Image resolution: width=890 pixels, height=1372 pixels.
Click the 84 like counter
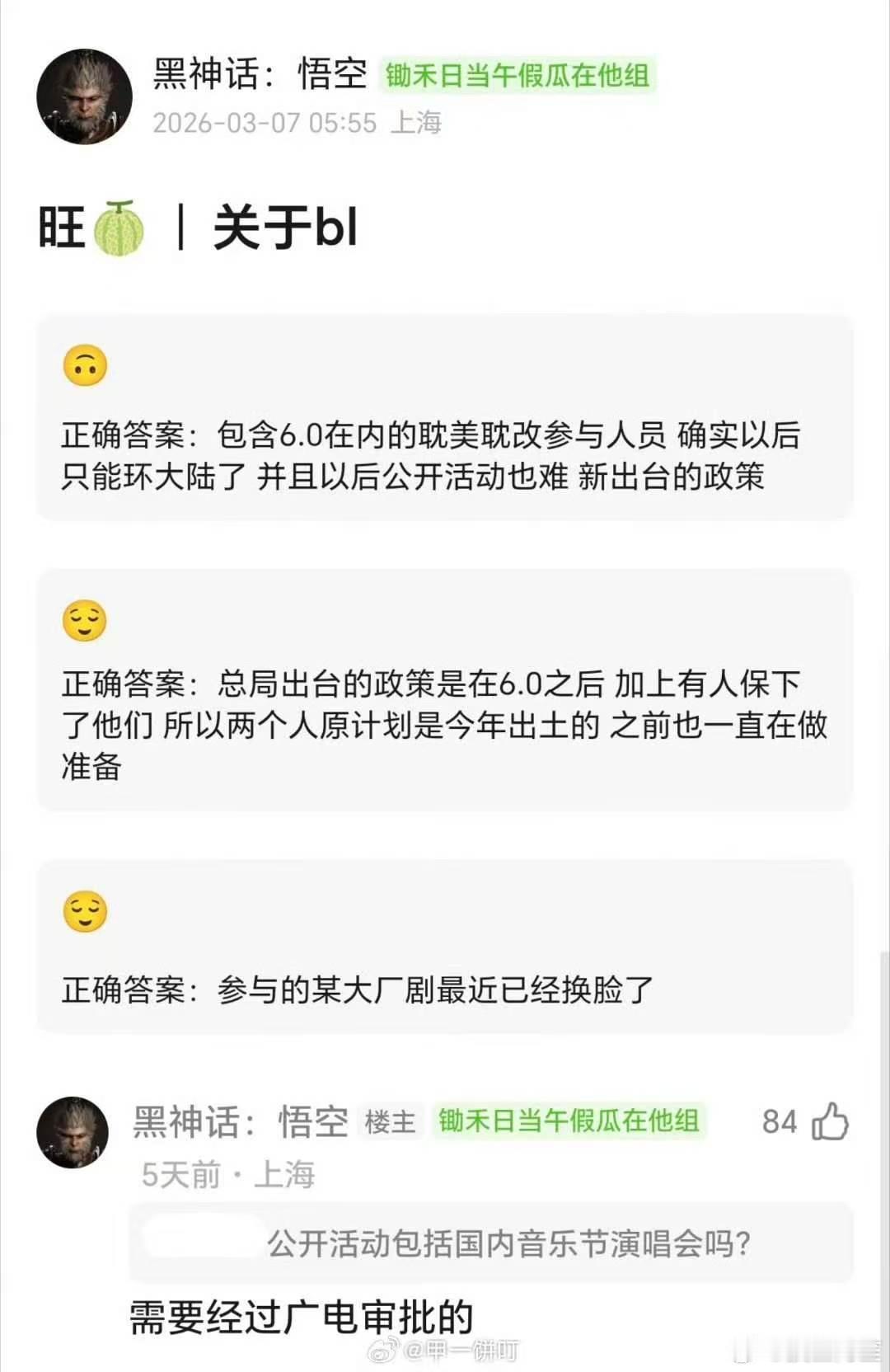(x=782, y=1120)
